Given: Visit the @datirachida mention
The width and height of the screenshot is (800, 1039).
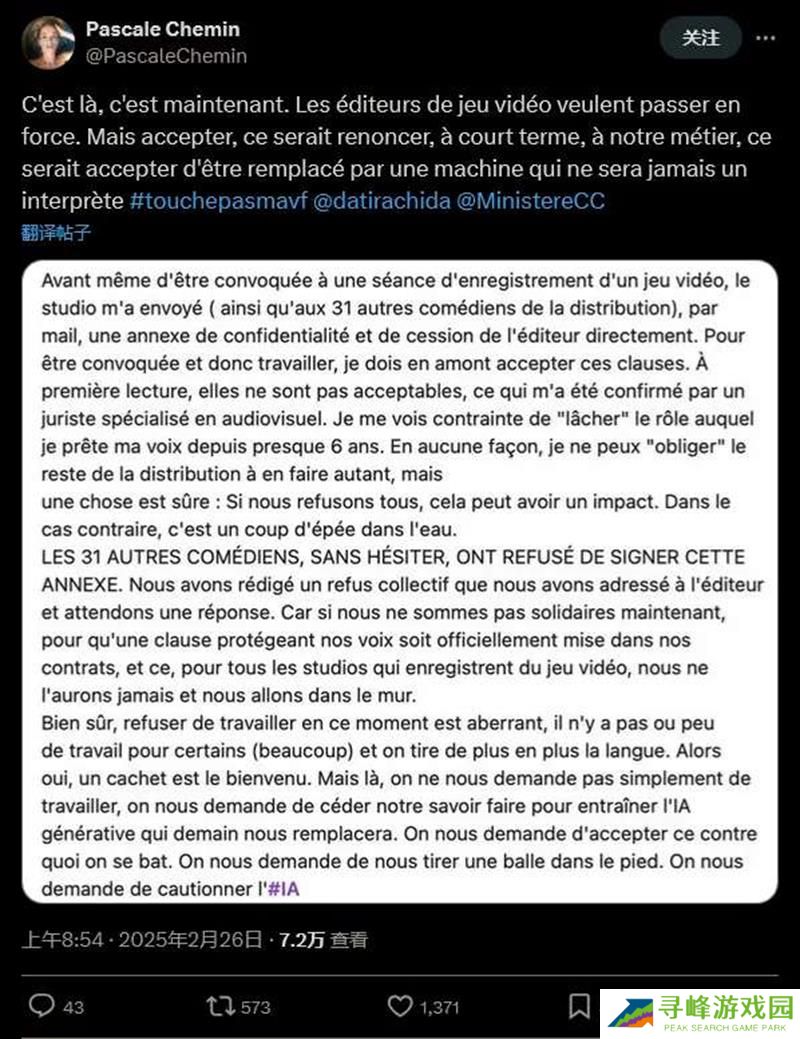Looking at the screenshot, I should coord(379,201).
